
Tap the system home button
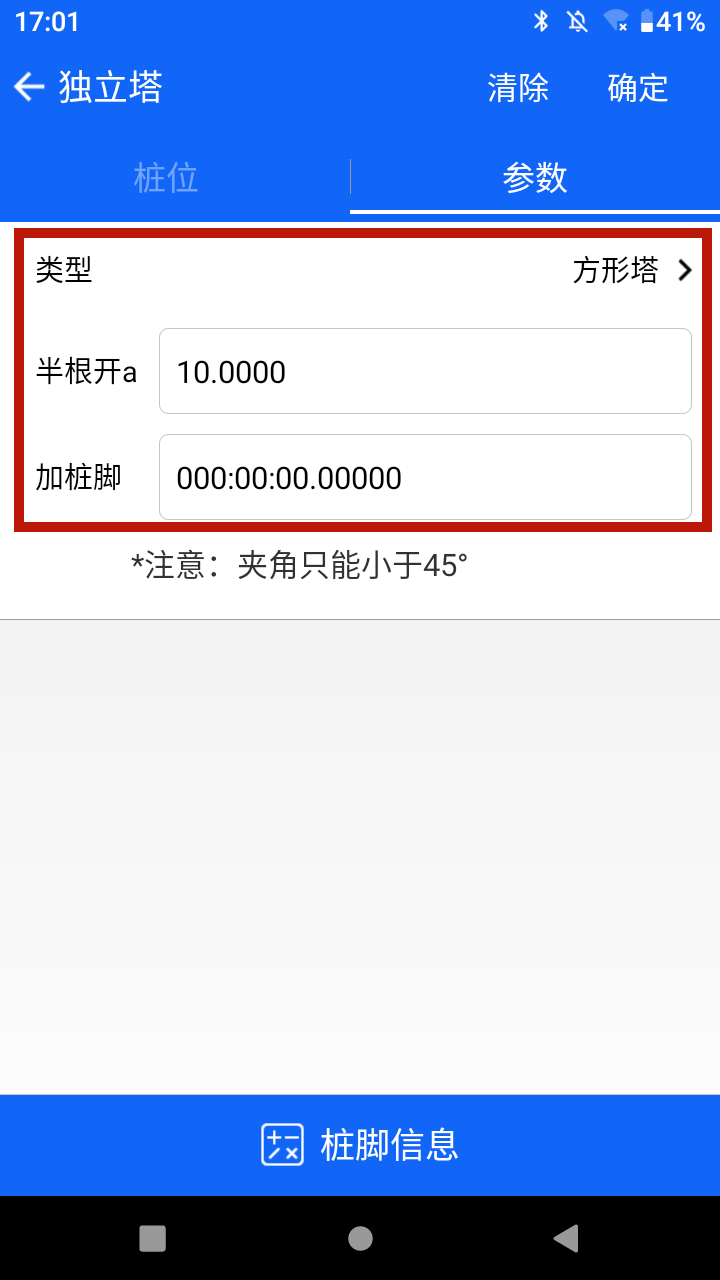(360, 1239)
